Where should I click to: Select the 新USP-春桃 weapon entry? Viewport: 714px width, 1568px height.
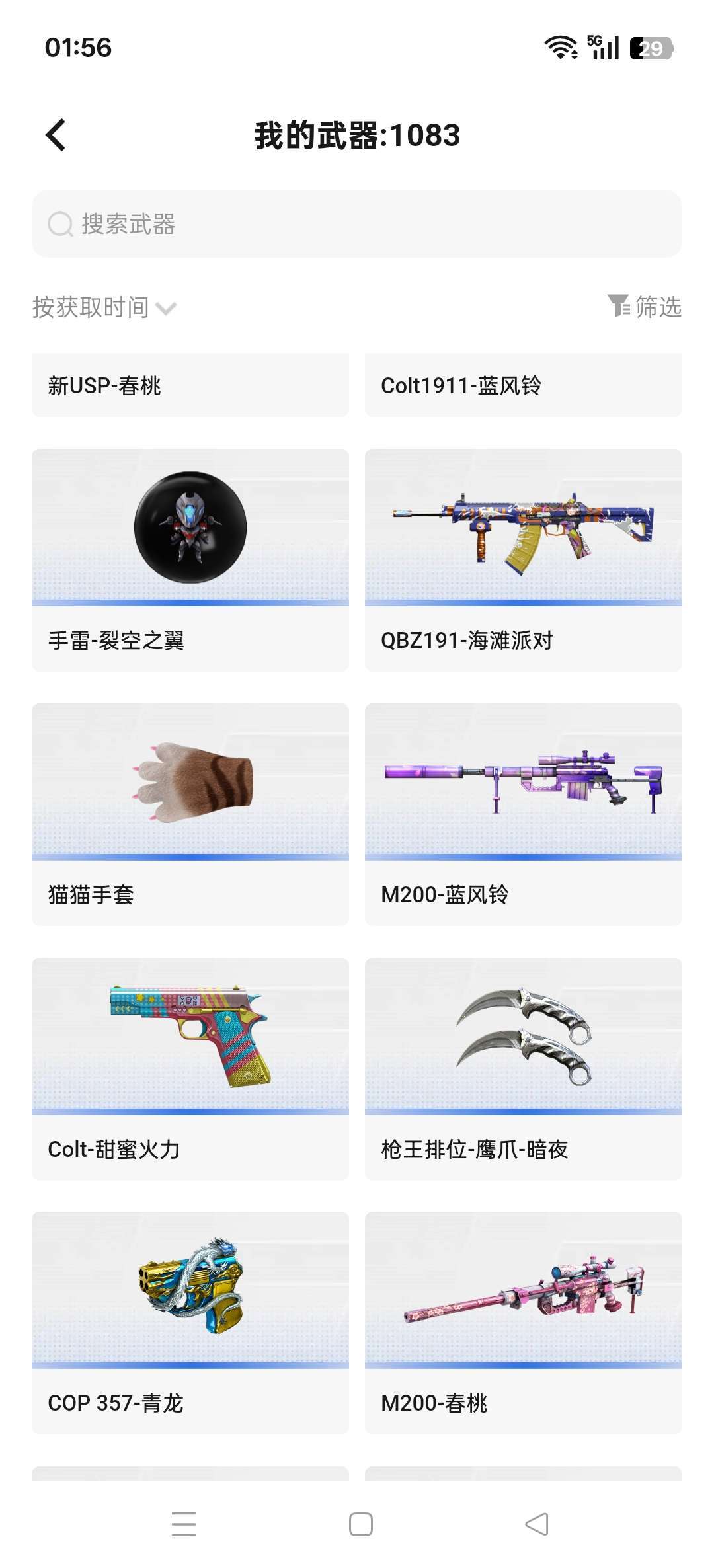tap(189, 386)
